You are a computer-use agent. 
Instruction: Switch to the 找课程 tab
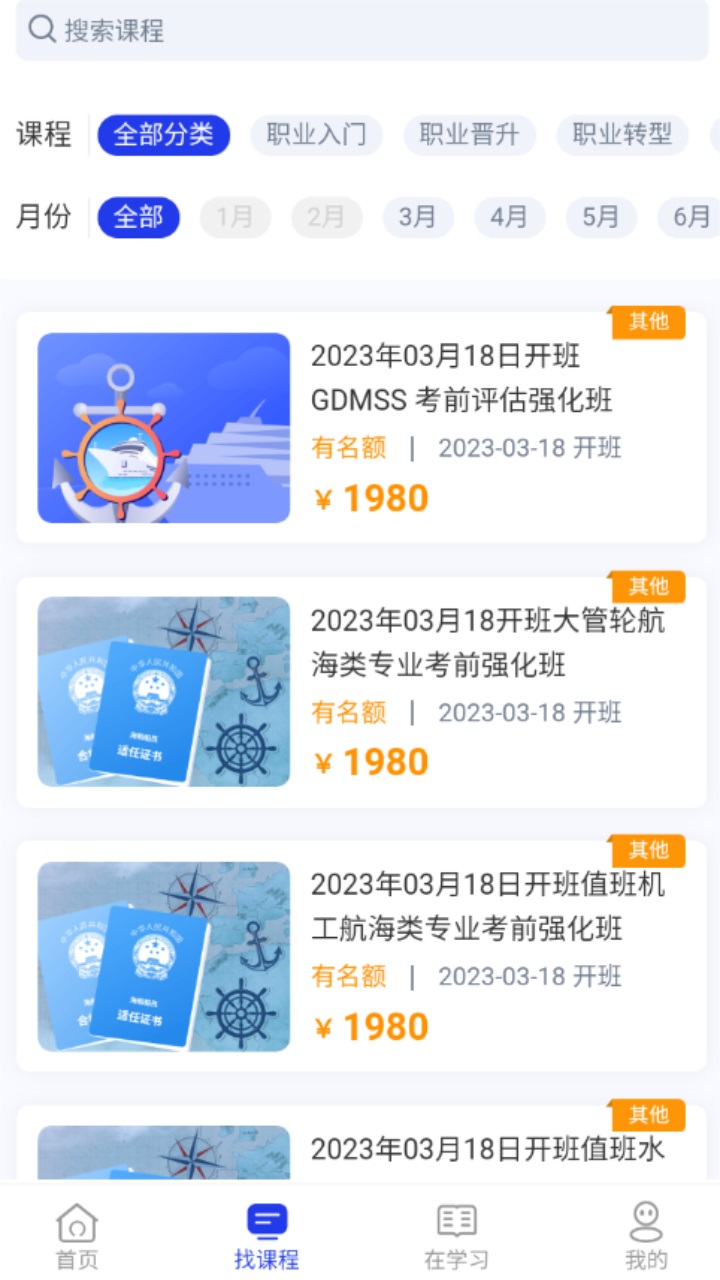tap(267, 1236)
